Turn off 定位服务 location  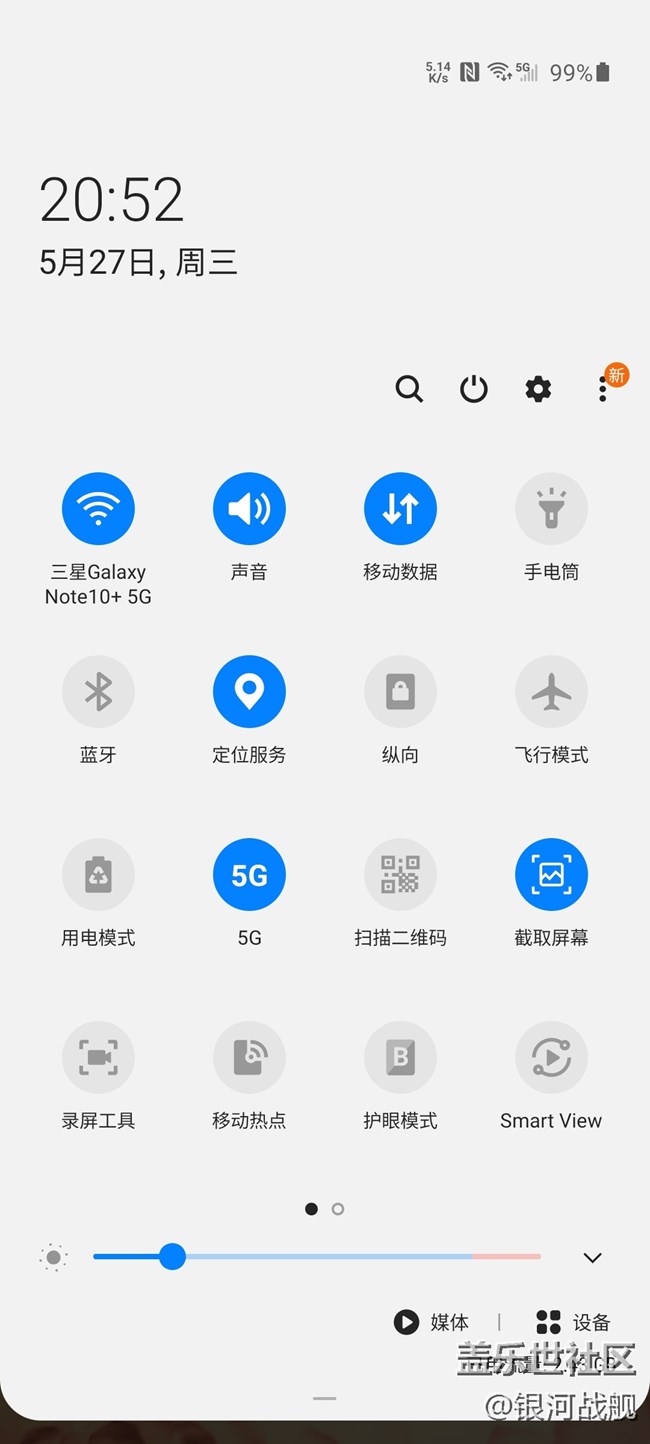[249, 692]
